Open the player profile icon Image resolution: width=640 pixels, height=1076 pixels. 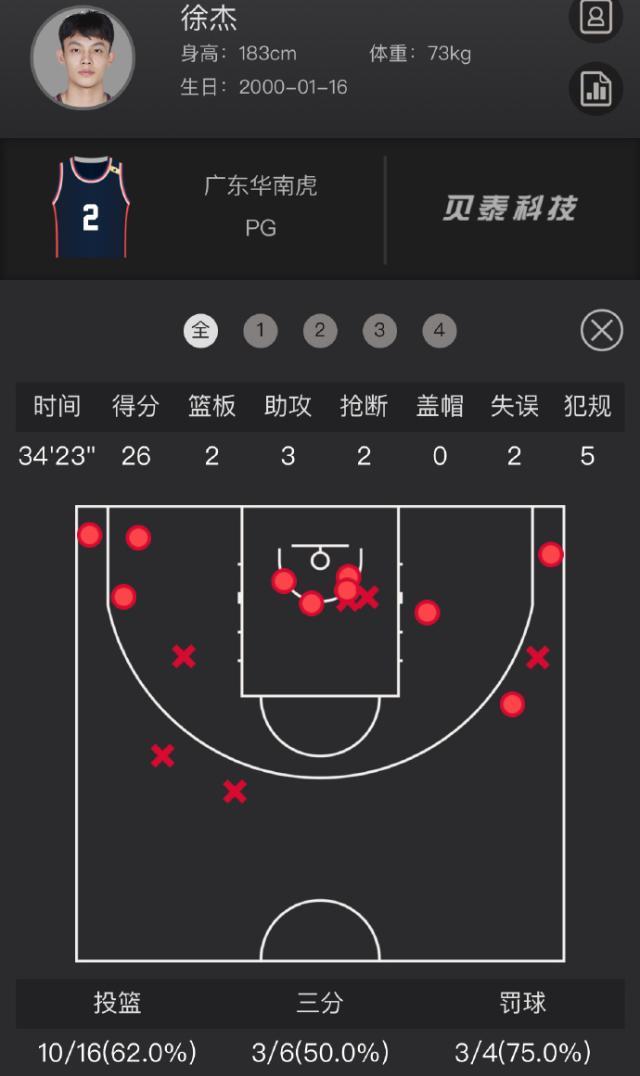596,17
